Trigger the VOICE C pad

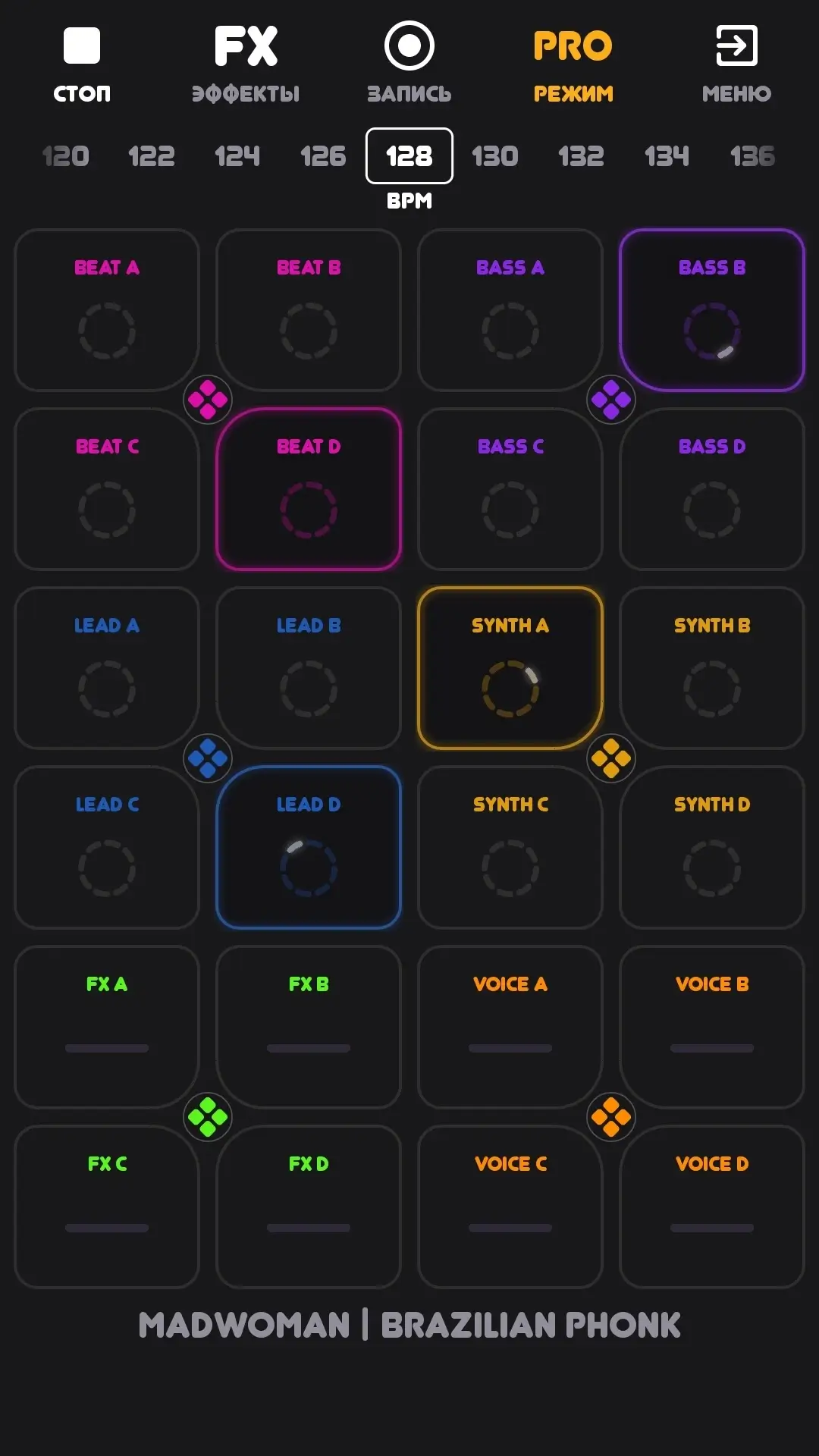click(x=510, y=1207)
